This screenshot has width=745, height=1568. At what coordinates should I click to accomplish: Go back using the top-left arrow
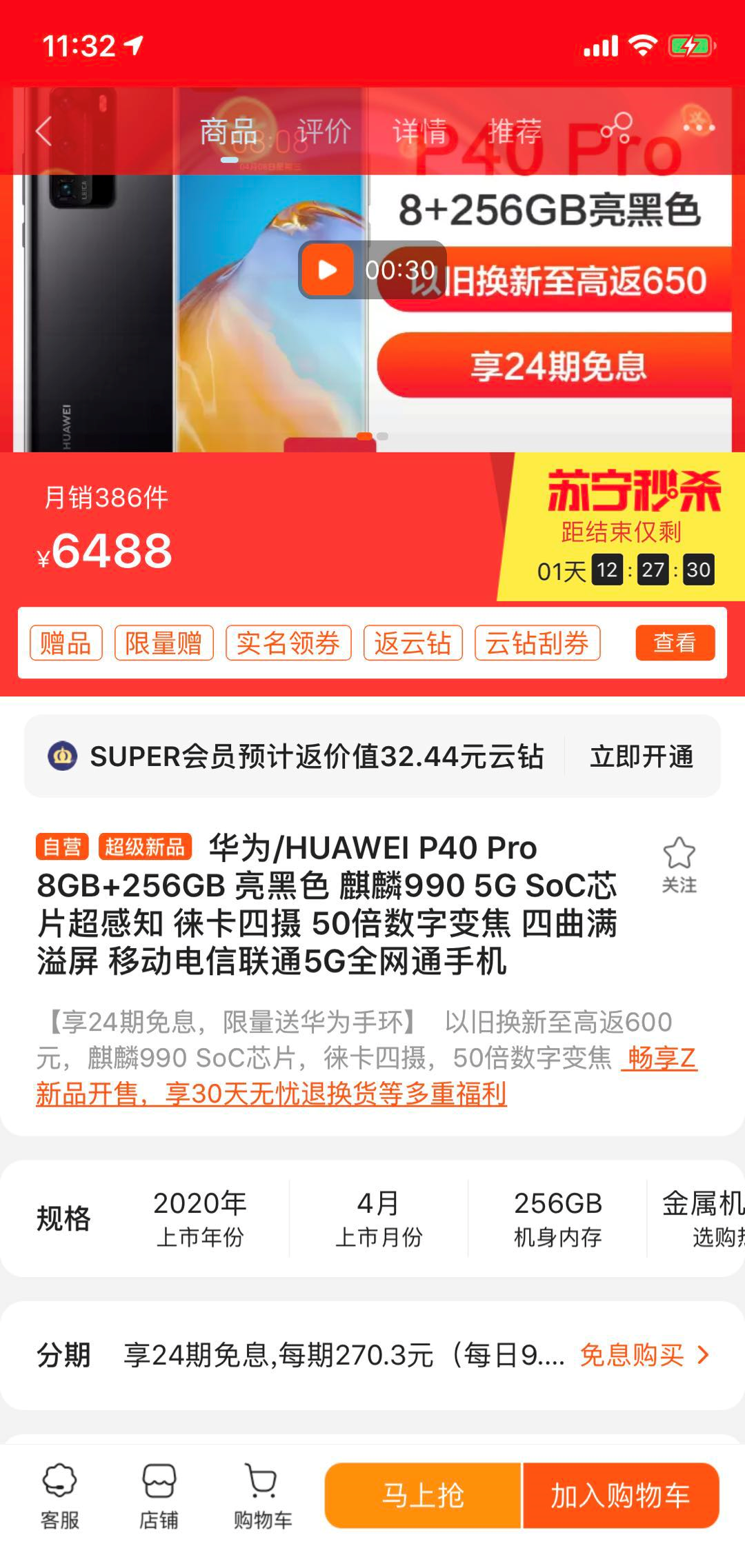click(x=44, y=131)
